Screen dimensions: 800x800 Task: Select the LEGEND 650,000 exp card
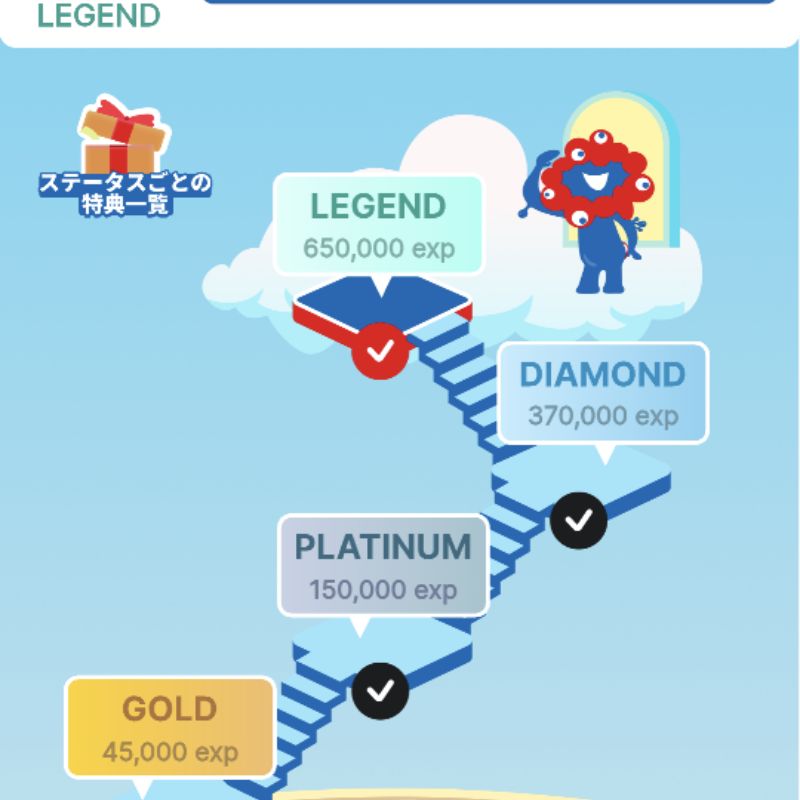pos(378,225)
